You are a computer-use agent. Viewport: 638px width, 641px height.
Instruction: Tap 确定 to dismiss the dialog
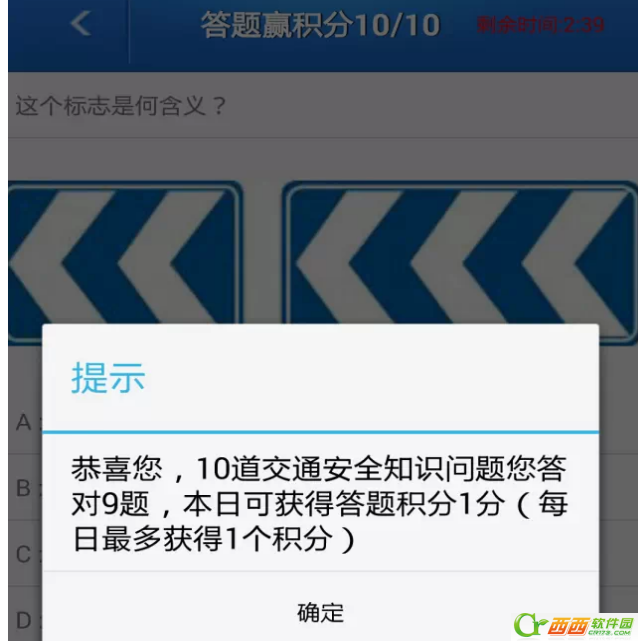coord(320,611)
